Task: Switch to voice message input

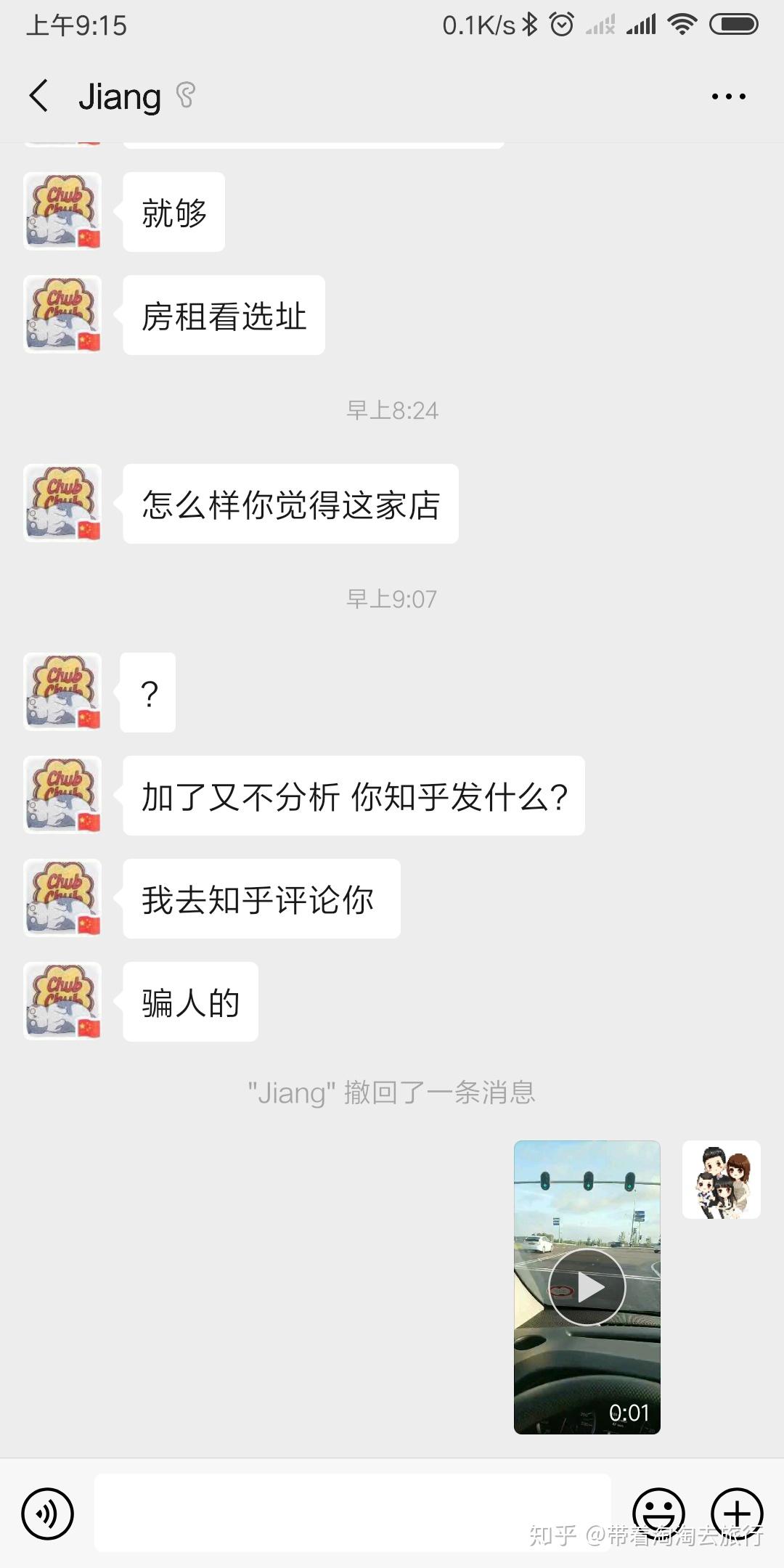Action: (x=48, y=1514)
